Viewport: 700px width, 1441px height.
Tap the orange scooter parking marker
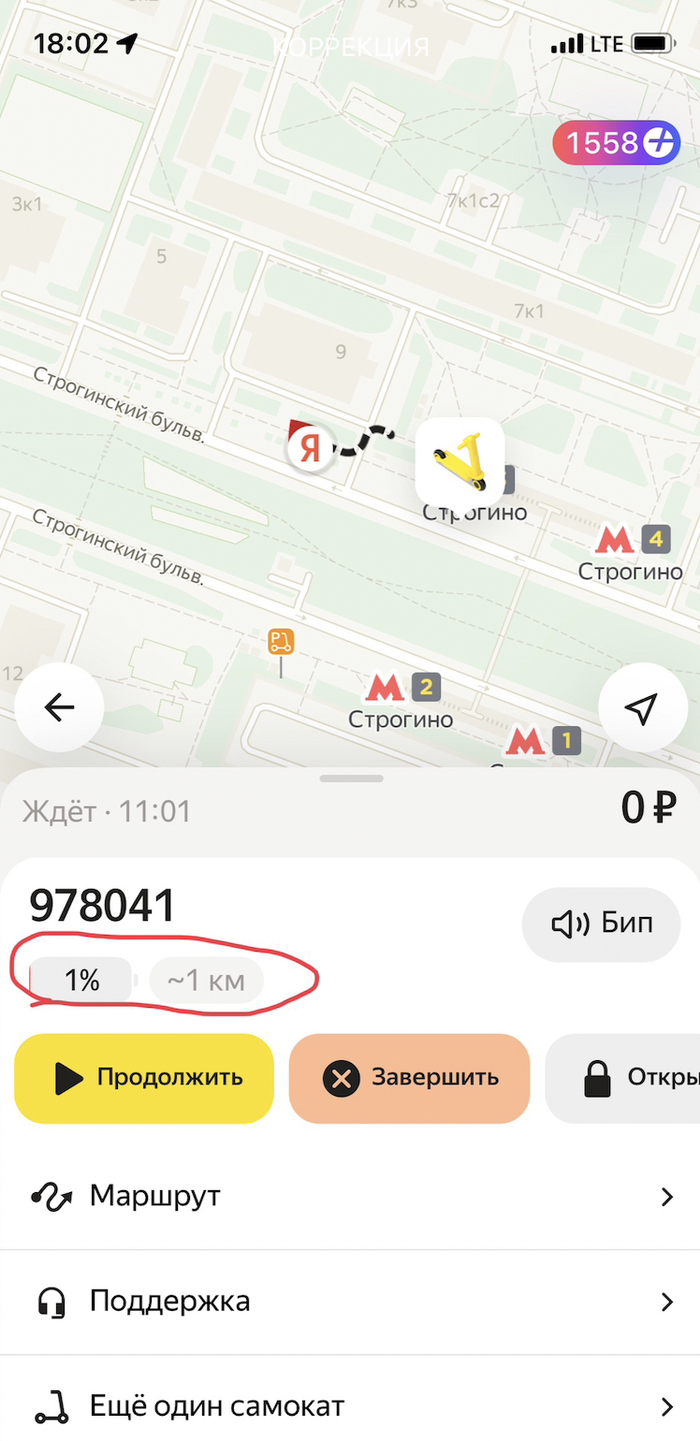pos(281,642)
